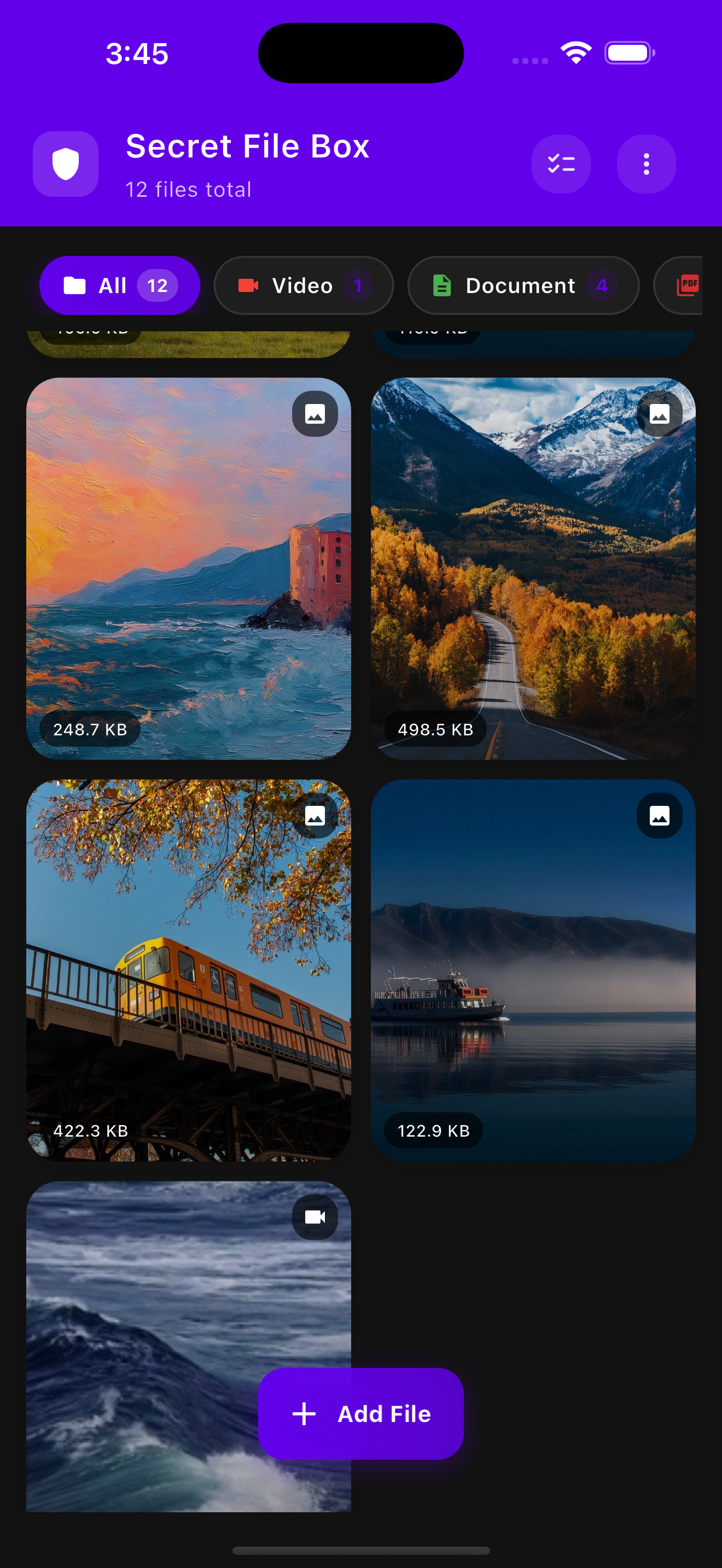The width and height of the screenshot is (722, 1568).
Task: Open the 122.9 KB foggy lake boat image
Action: pos(533,970)
